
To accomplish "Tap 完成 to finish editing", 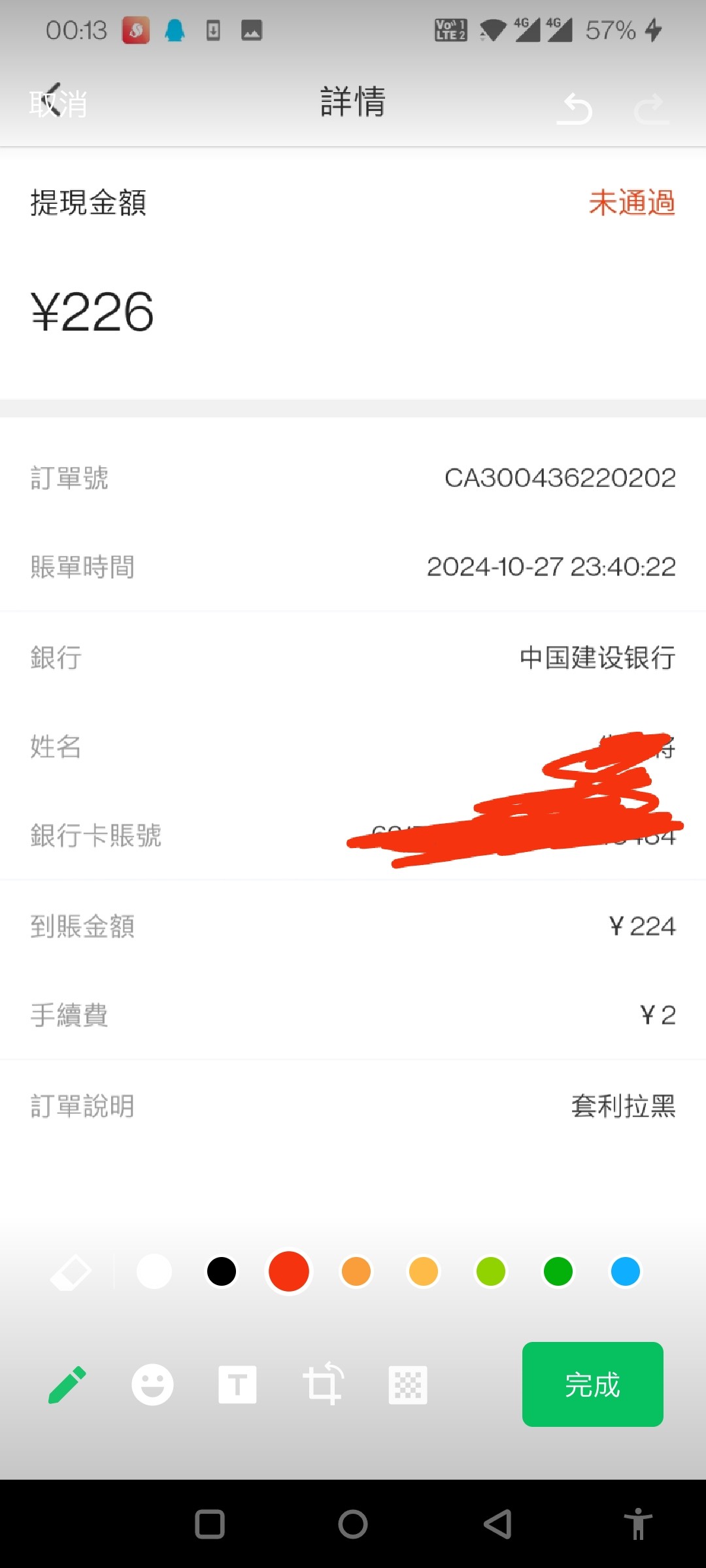I will tap(592, 1384).
